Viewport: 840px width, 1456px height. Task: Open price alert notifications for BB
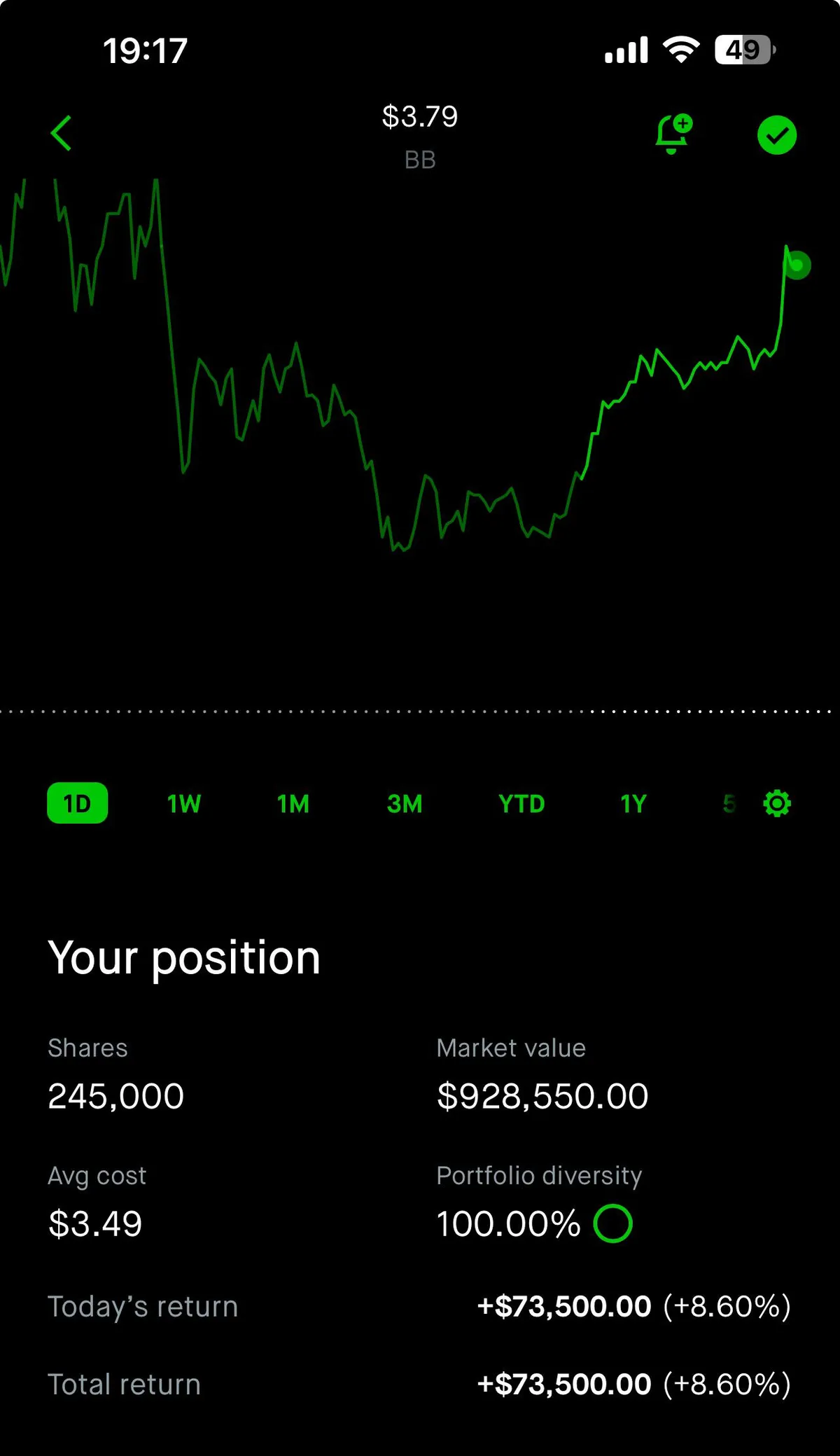point(673,133)
